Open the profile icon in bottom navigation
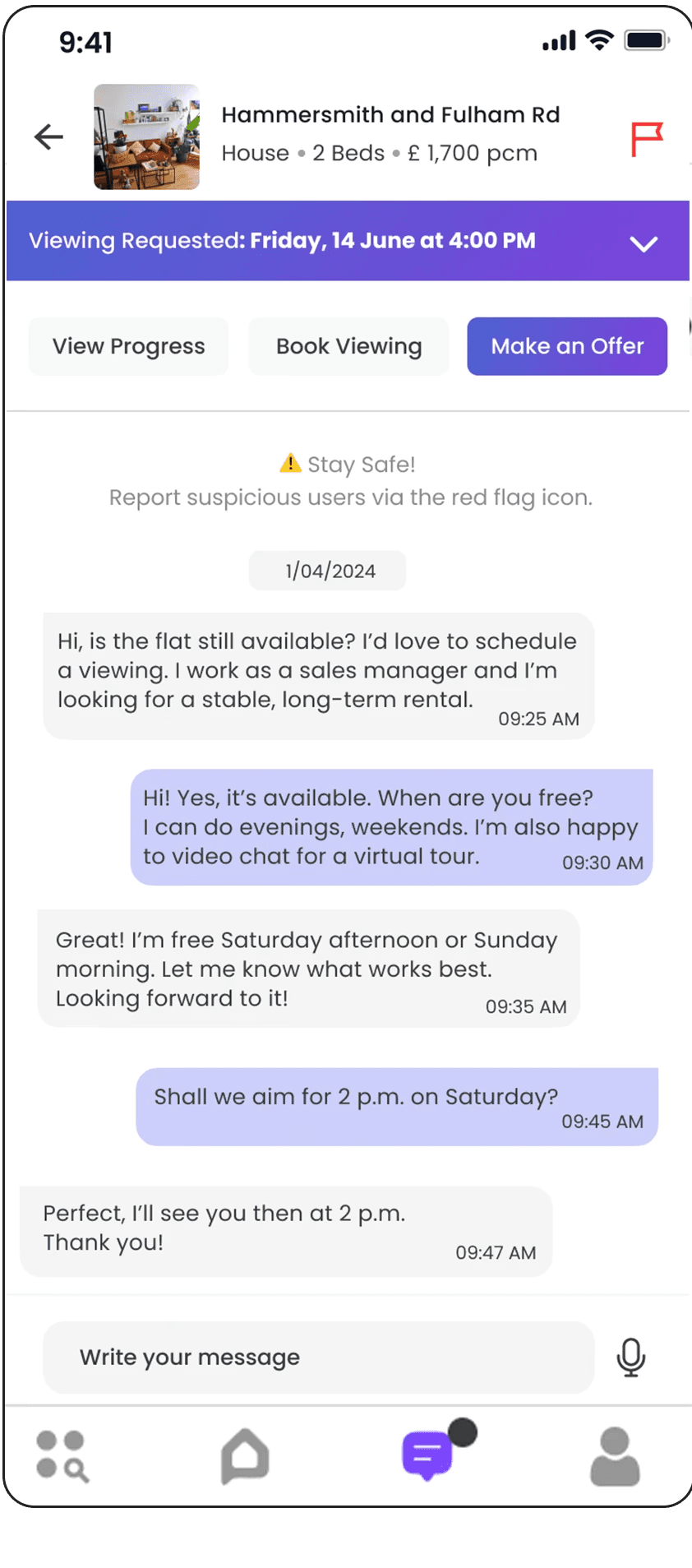692x1568 pixels. pyautogui.click(x=615, y=1454)
